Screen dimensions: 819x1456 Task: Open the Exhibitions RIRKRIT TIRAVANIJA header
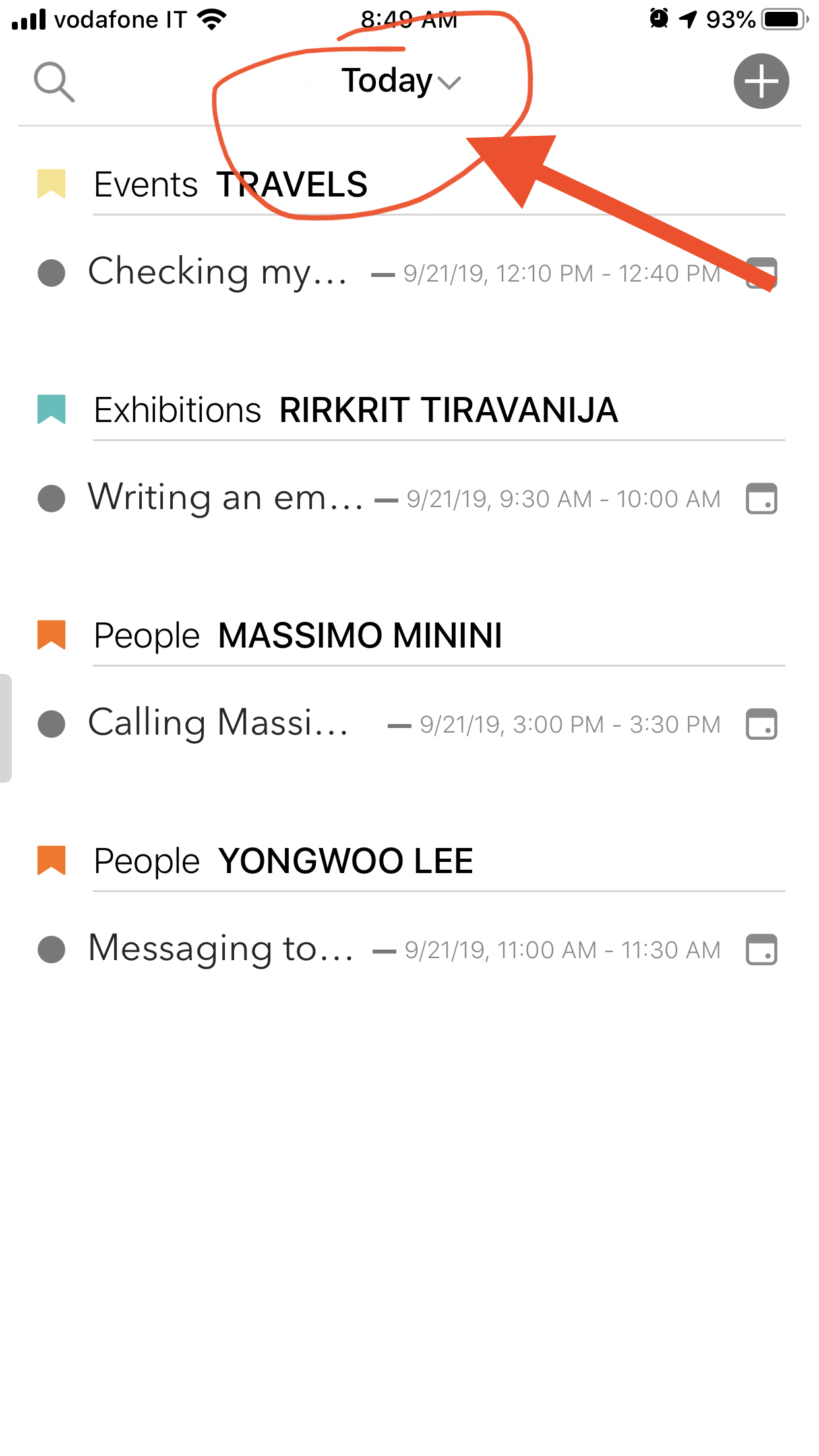(356, 410)
